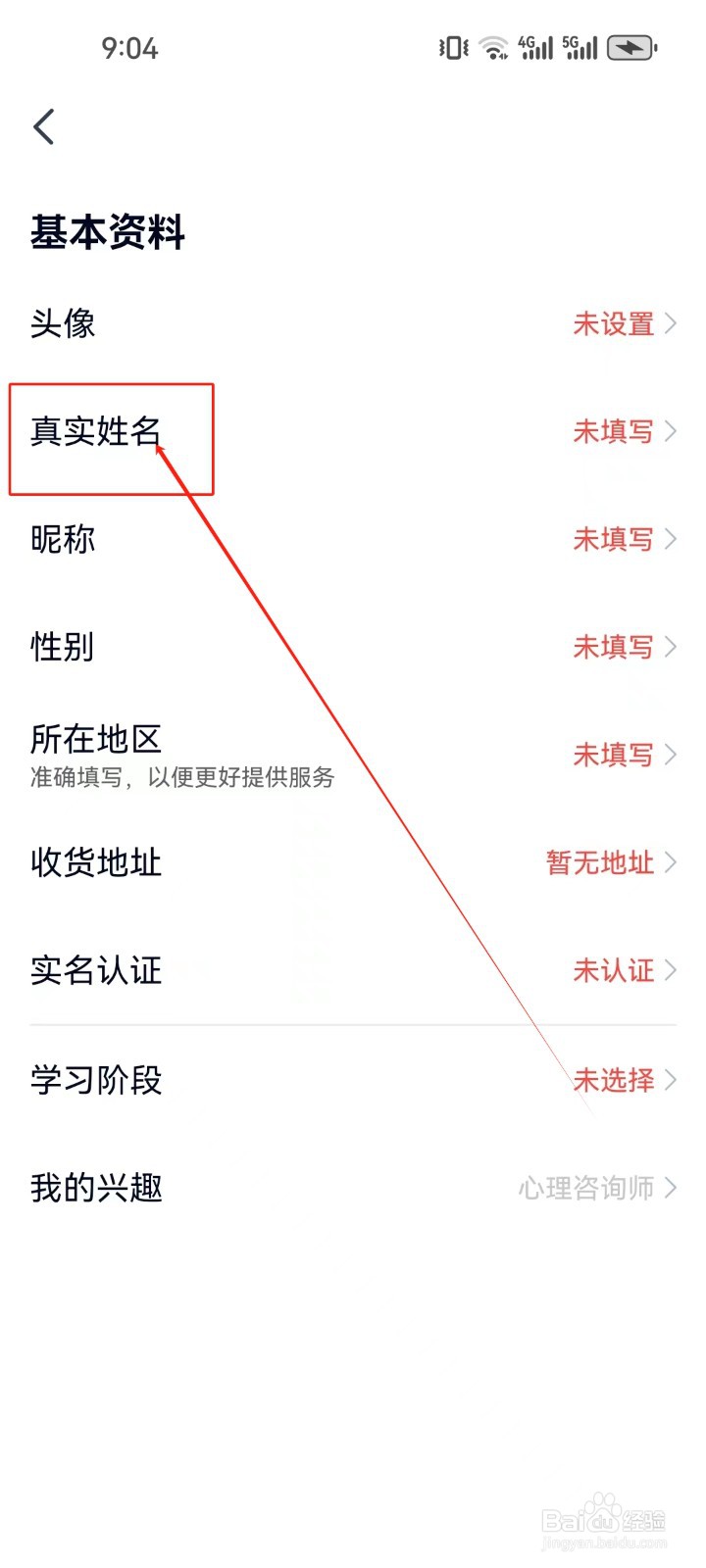Open 收货地址 showing 暂无地址
Viewport: 706px width, 1568px height.
coord(96,863)
